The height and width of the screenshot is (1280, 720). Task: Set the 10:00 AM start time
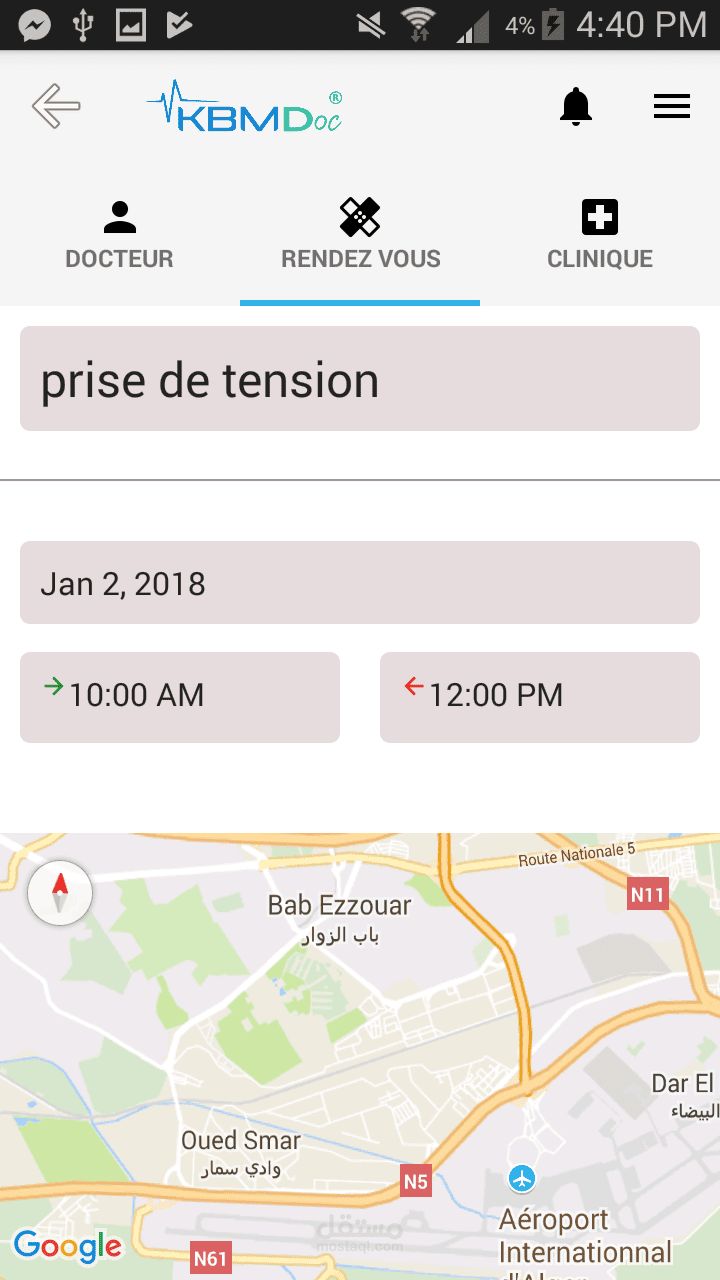click(180, 697)
